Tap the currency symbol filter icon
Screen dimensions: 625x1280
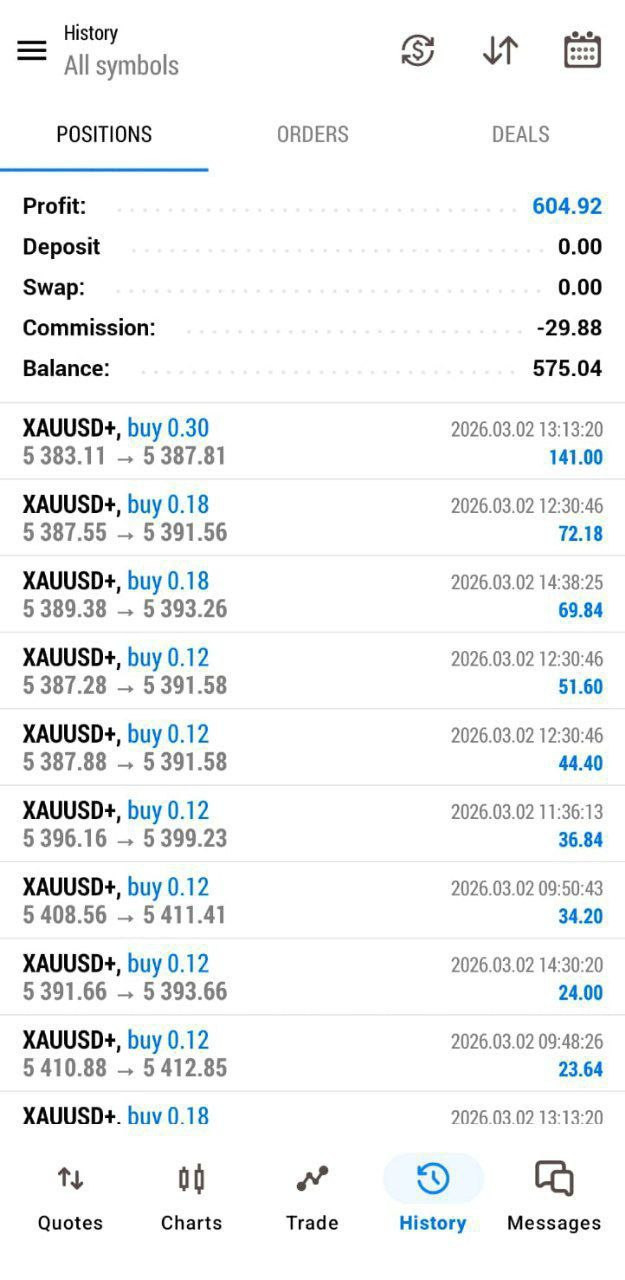point(417,50)
